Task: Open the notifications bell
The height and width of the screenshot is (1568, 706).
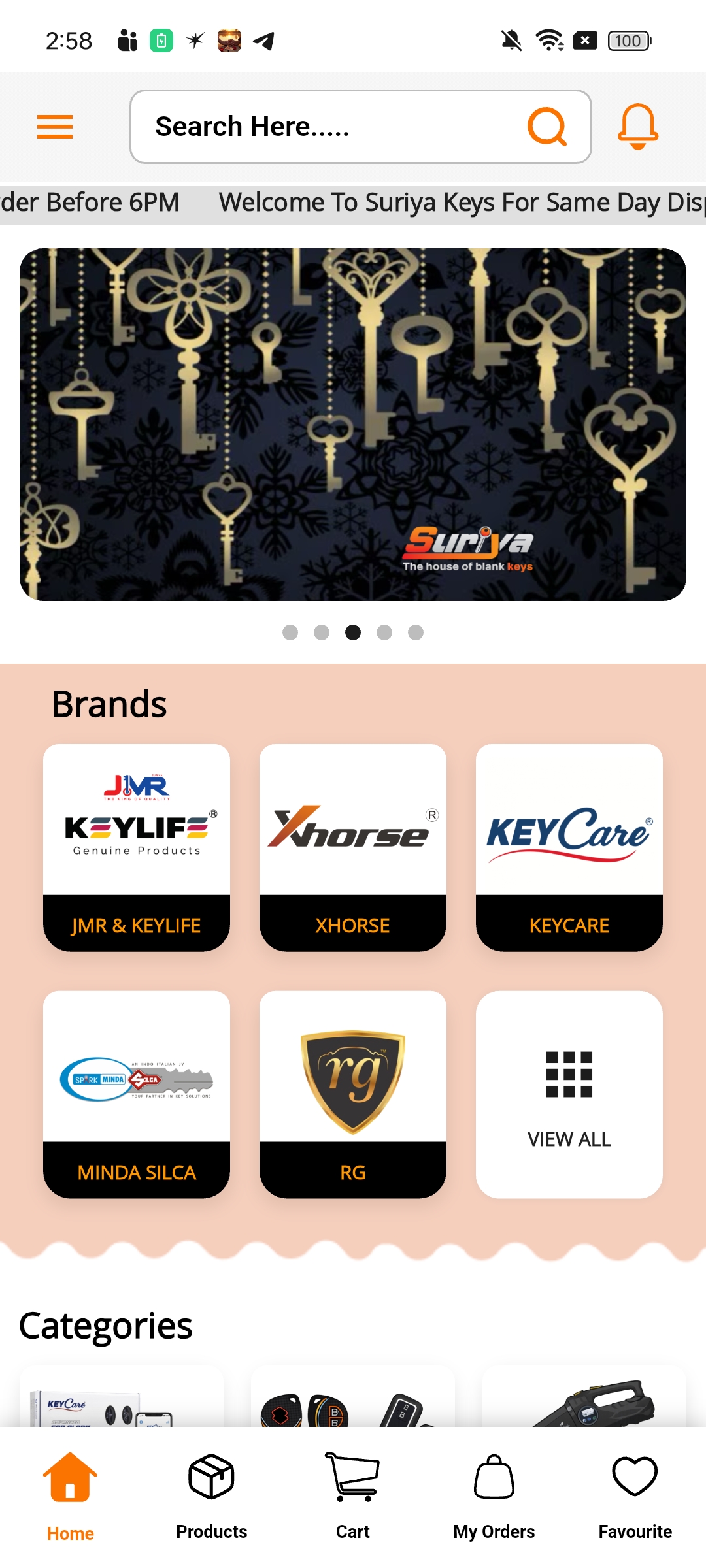Action: pos(637,127)
